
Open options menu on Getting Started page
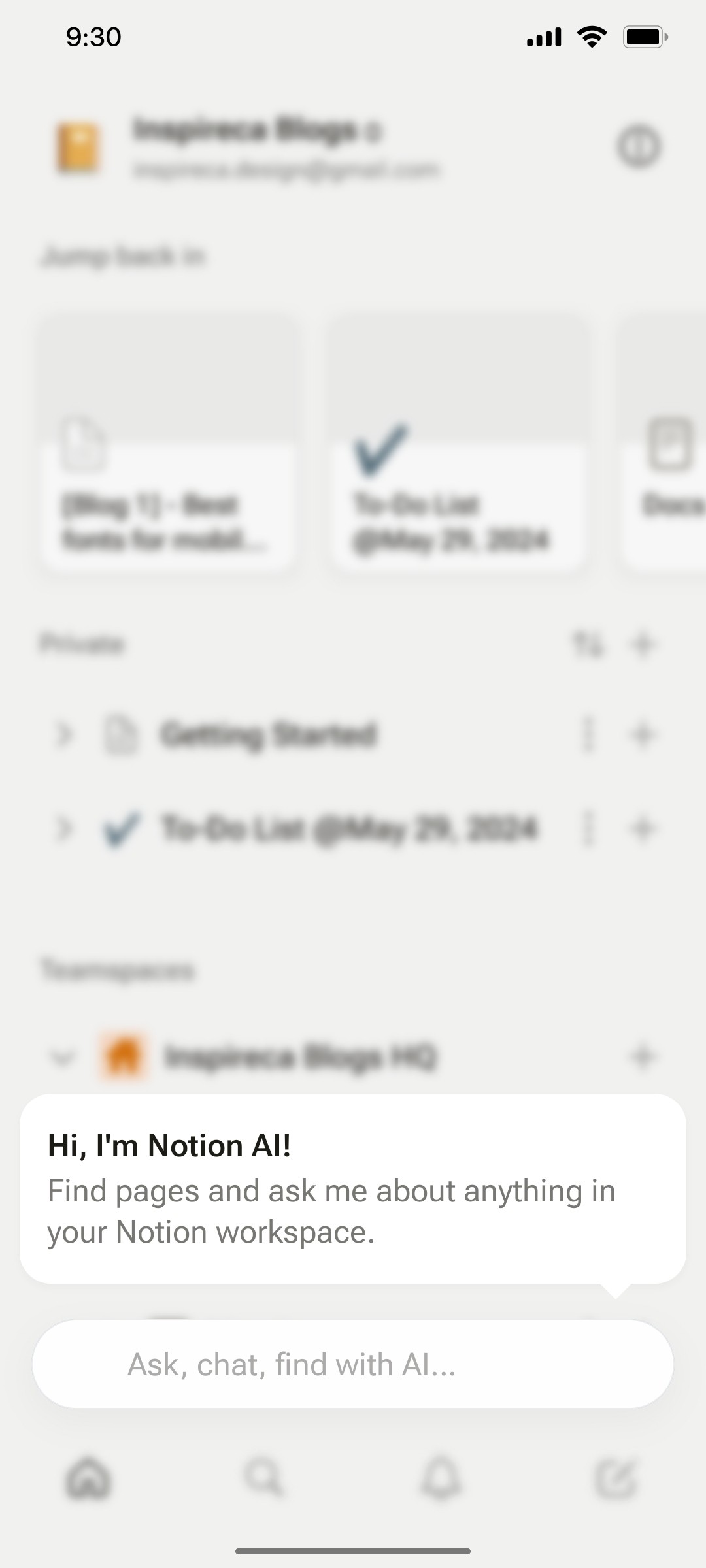pos(589,734)
